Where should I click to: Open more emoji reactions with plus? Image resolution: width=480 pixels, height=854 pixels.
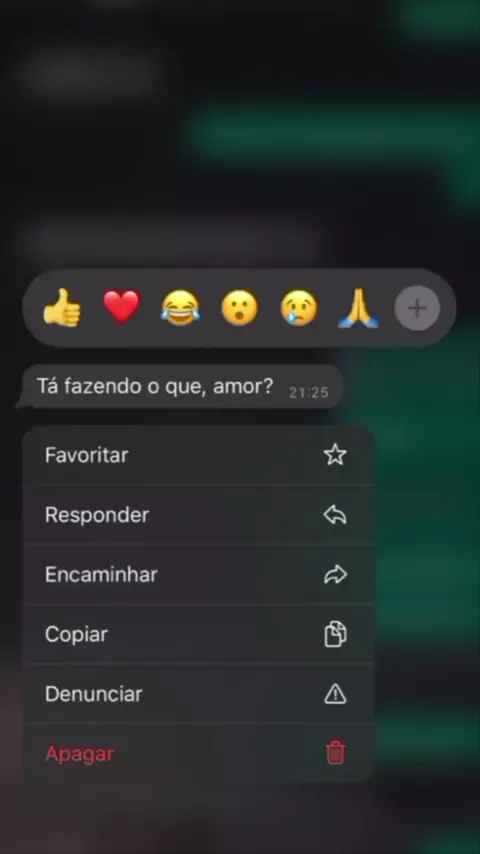coord(417,308)
